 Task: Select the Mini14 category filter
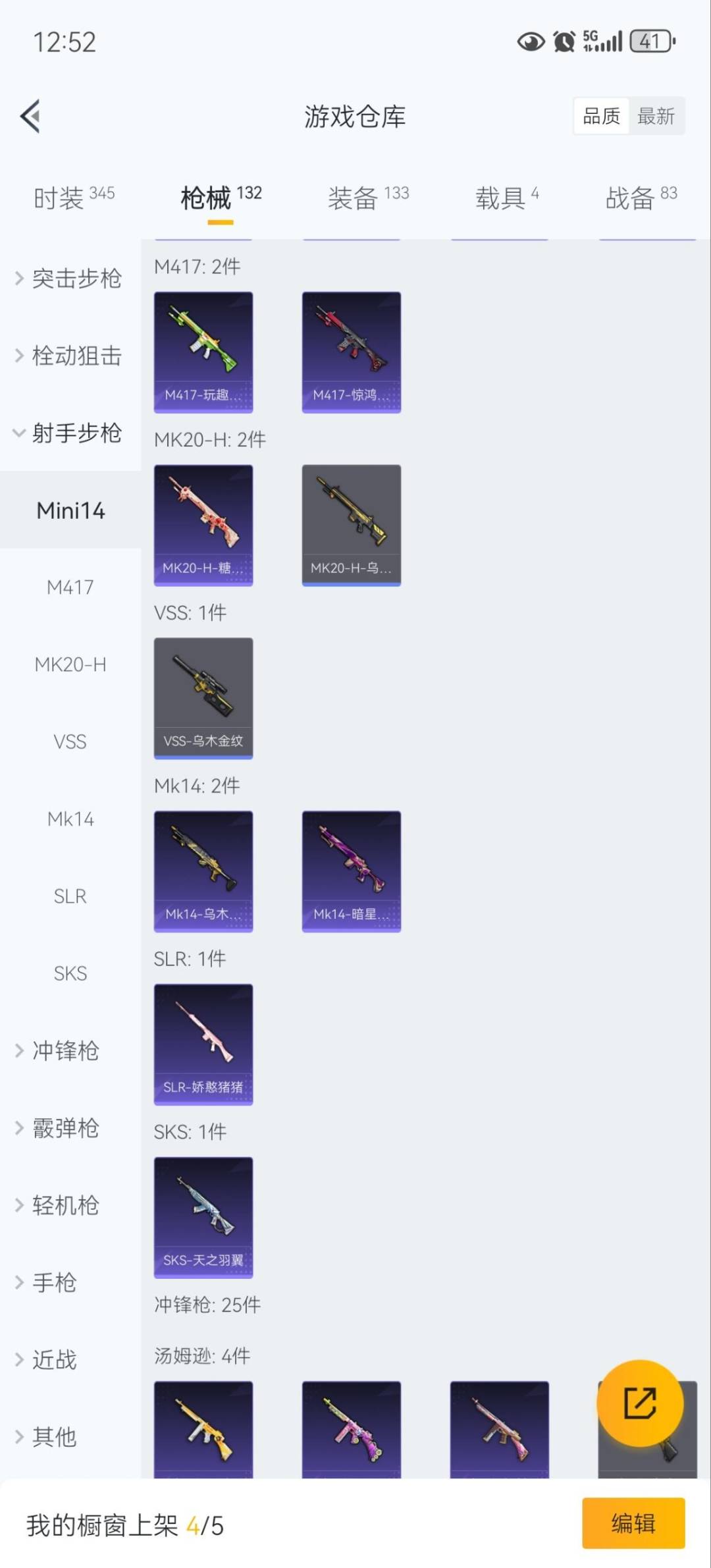(x=70, y=510)
